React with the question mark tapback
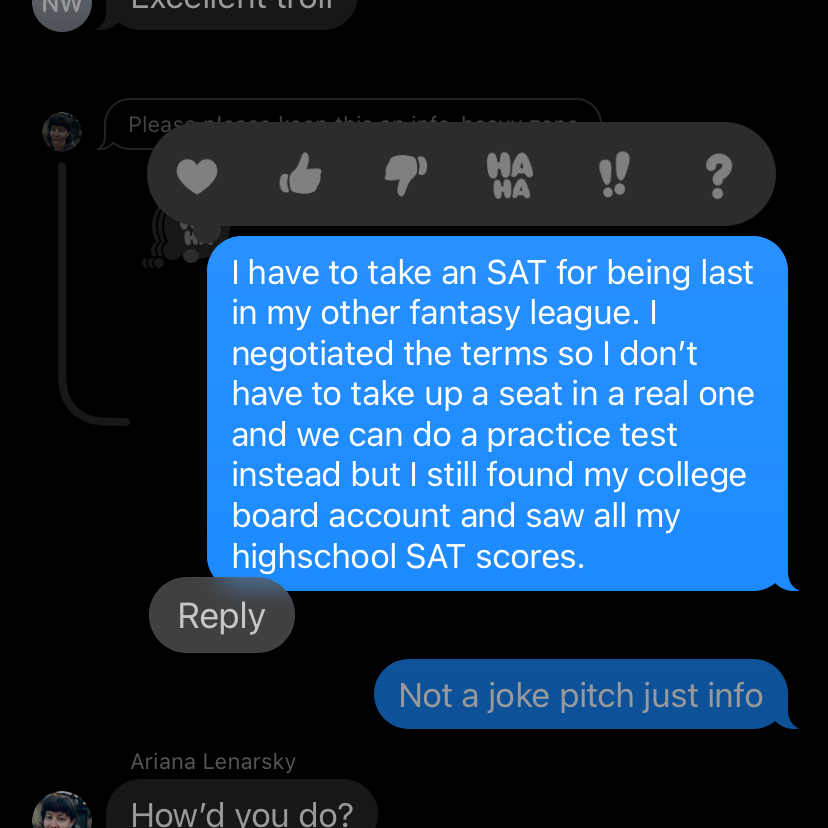The image size is (828, 828). coord(717,176)
